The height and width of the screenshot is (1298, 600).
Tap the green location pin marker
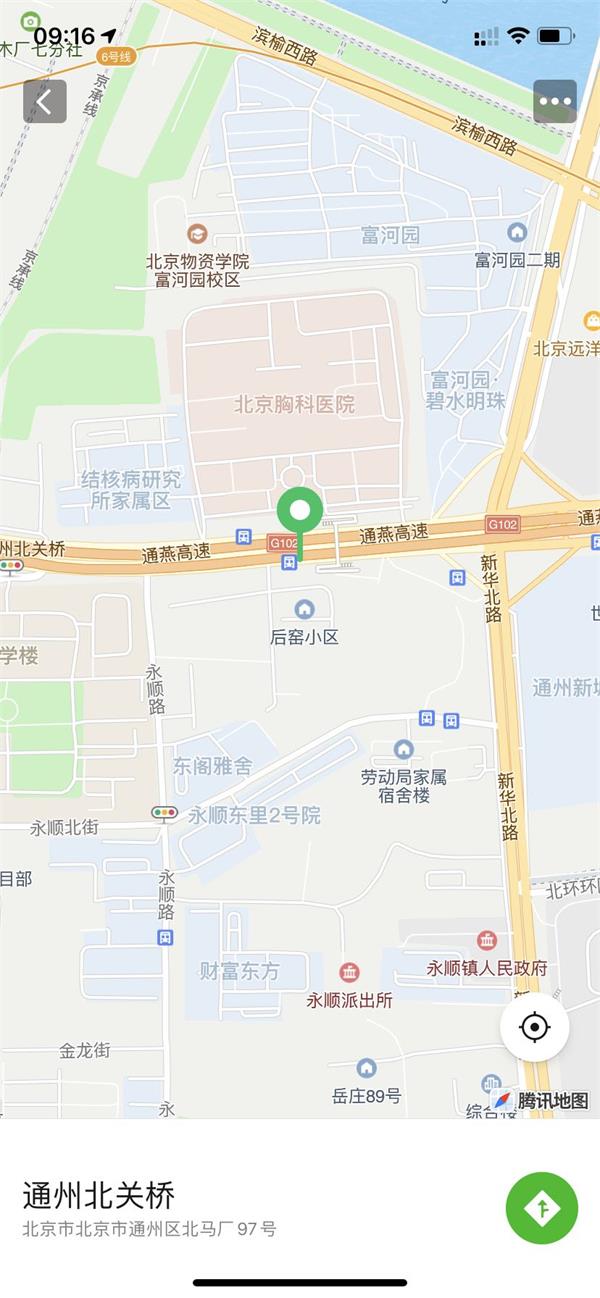coord(299,513)
